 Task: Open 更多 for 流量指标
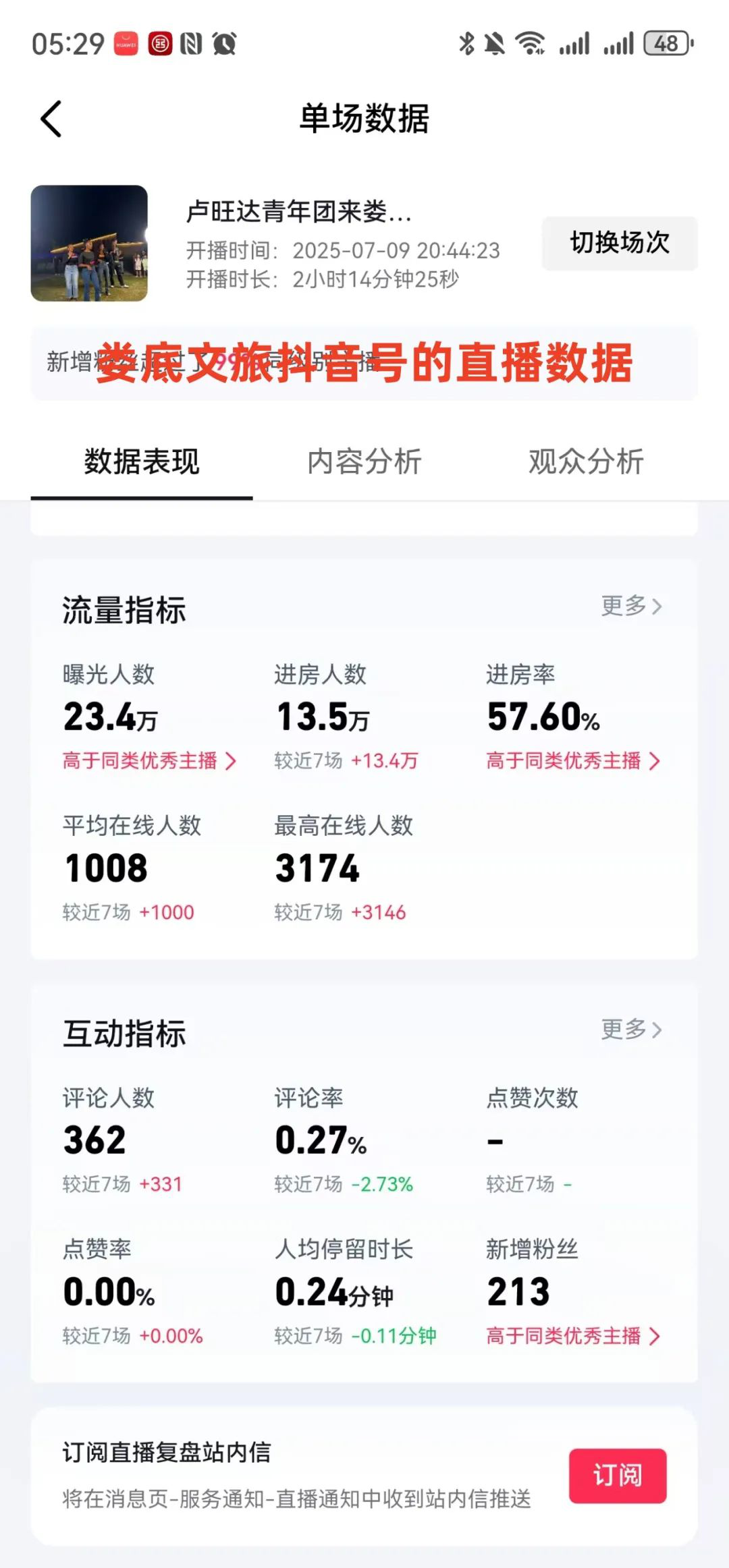pos(630,606)
